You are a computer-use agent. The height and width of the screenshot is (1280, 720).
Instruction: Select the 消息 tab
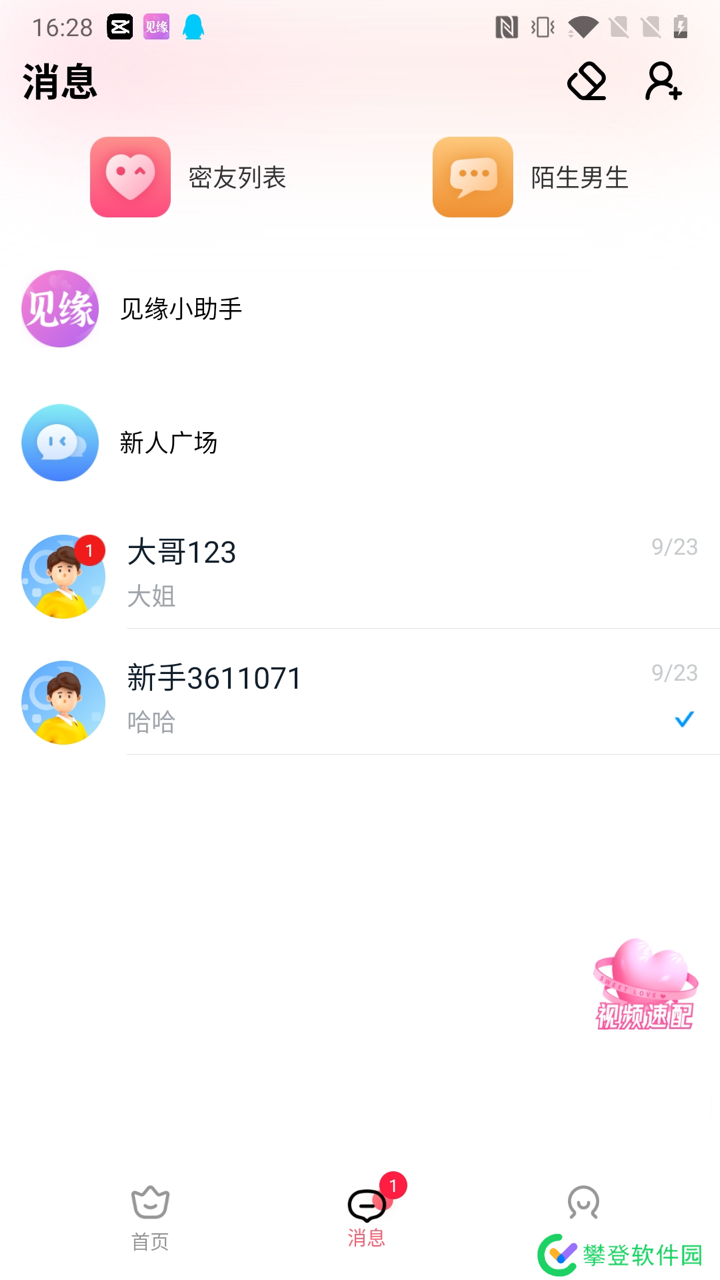[366, 1216]
